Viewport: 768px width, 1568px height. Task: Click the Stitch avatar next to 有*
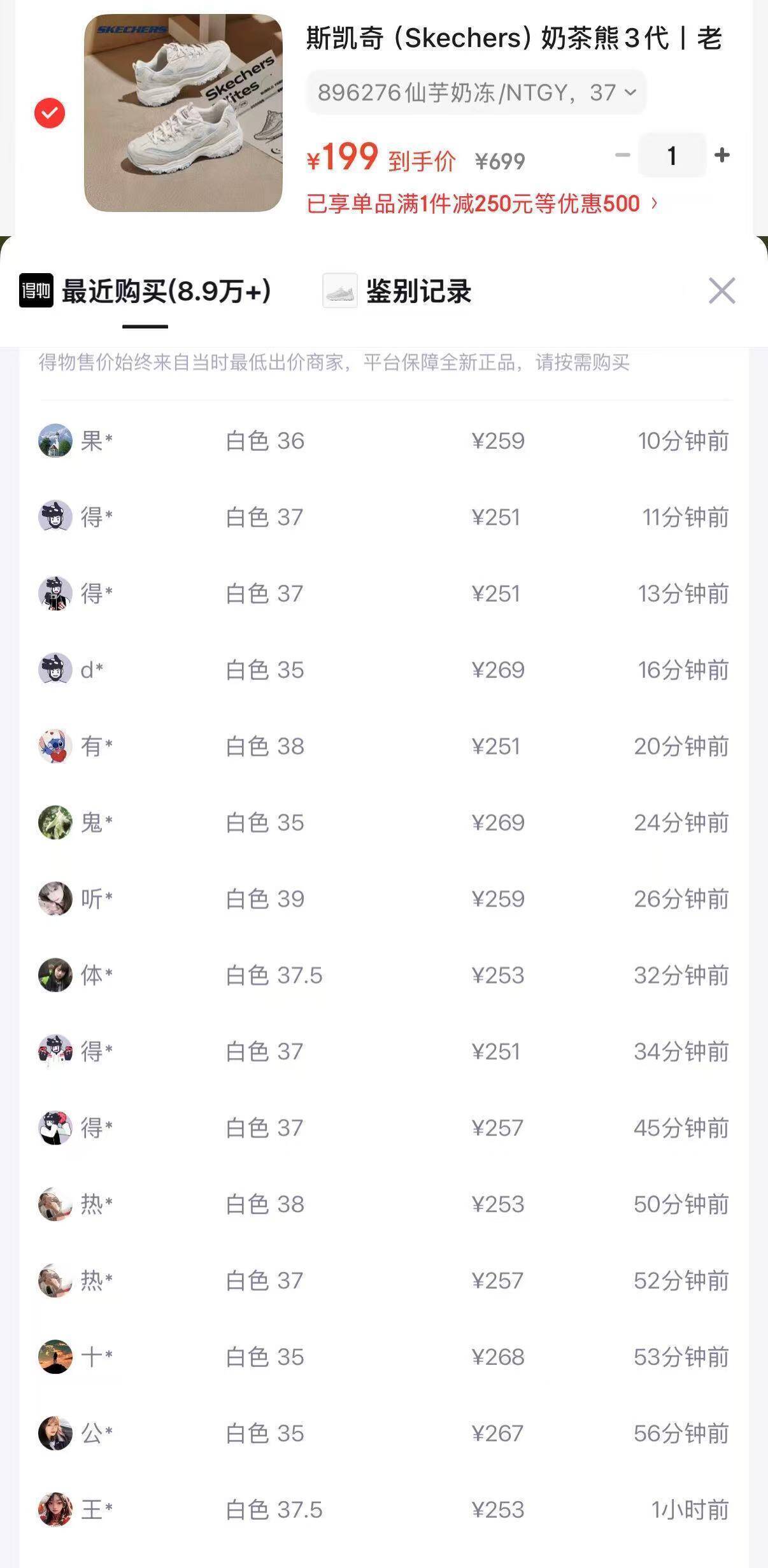coord(56,746)
